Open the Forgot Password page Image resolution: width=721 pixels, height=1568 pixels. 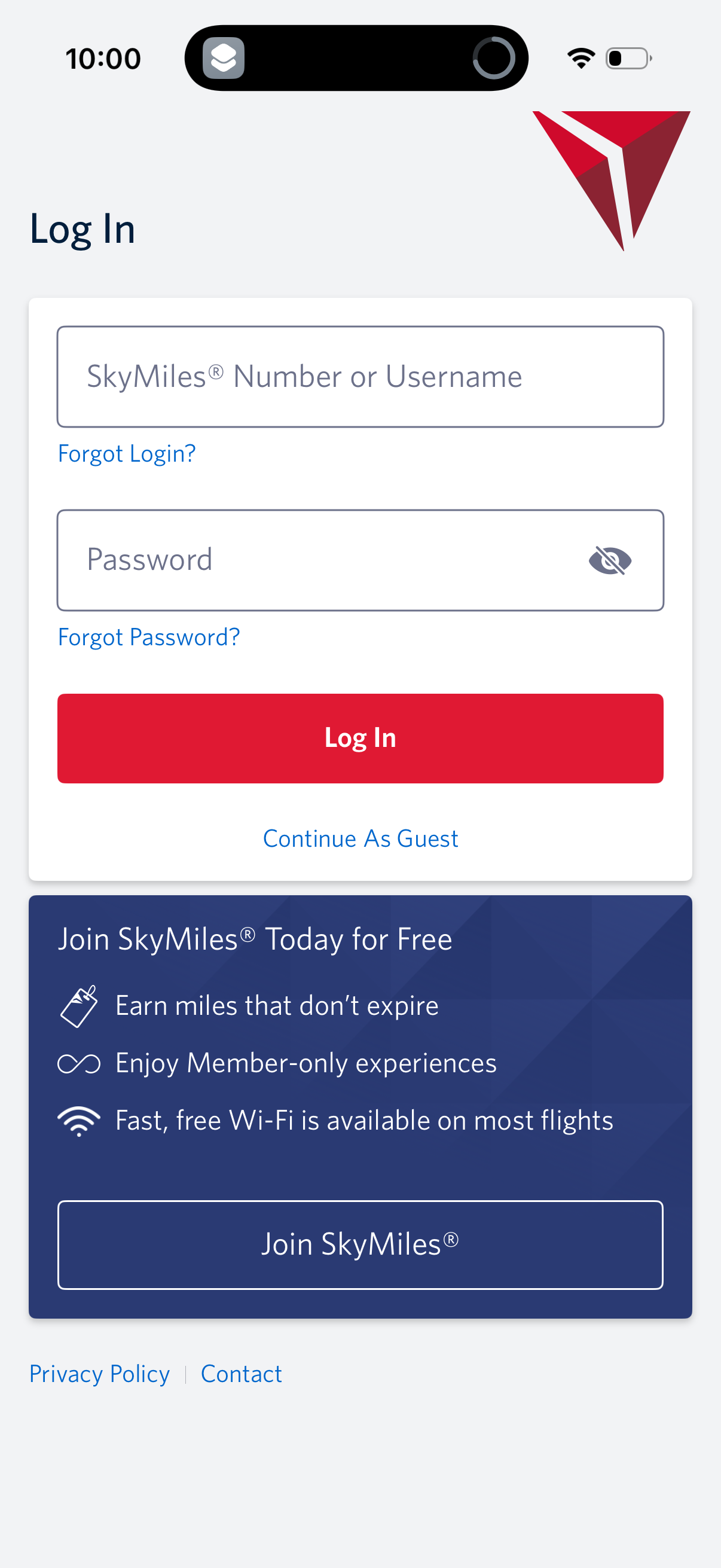coord(148,637)
